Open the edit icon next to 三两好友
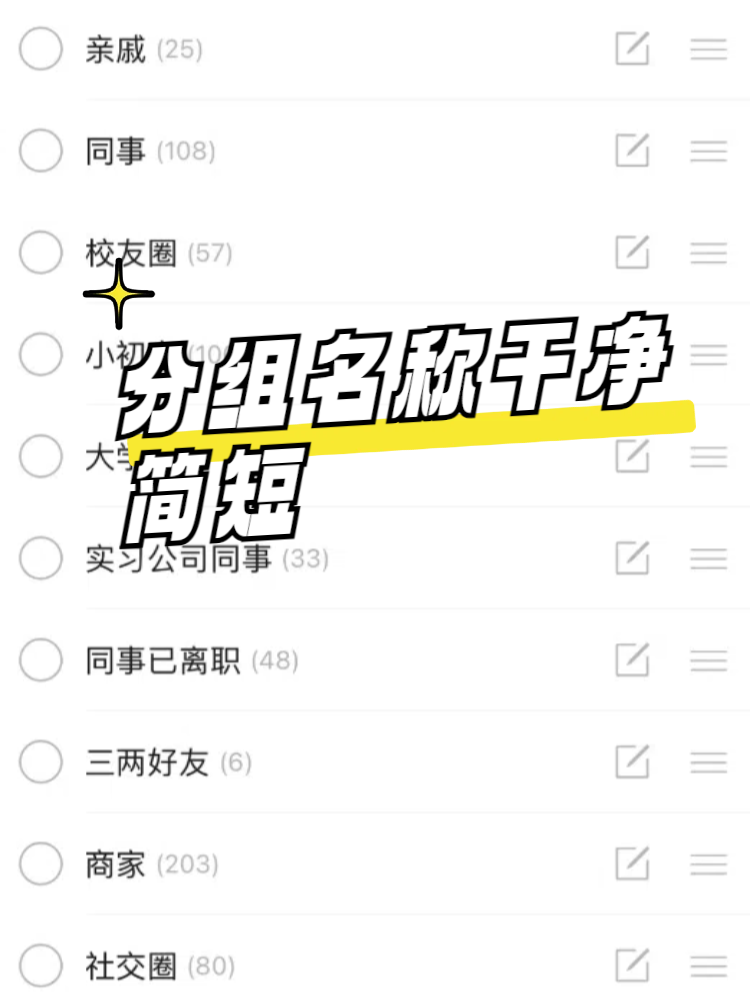The image size is (750, 1000). click(x=631, y=762)
